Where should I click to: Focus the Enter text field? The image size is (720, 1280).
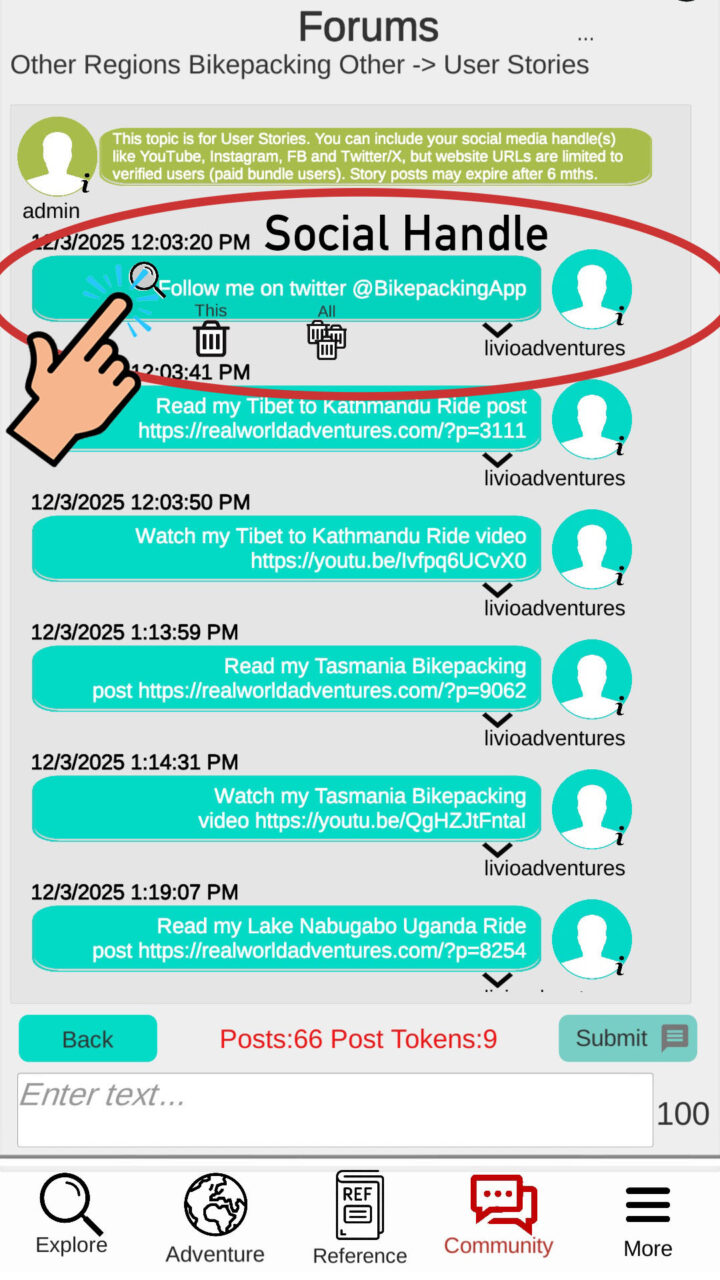tap(335, 1110)
